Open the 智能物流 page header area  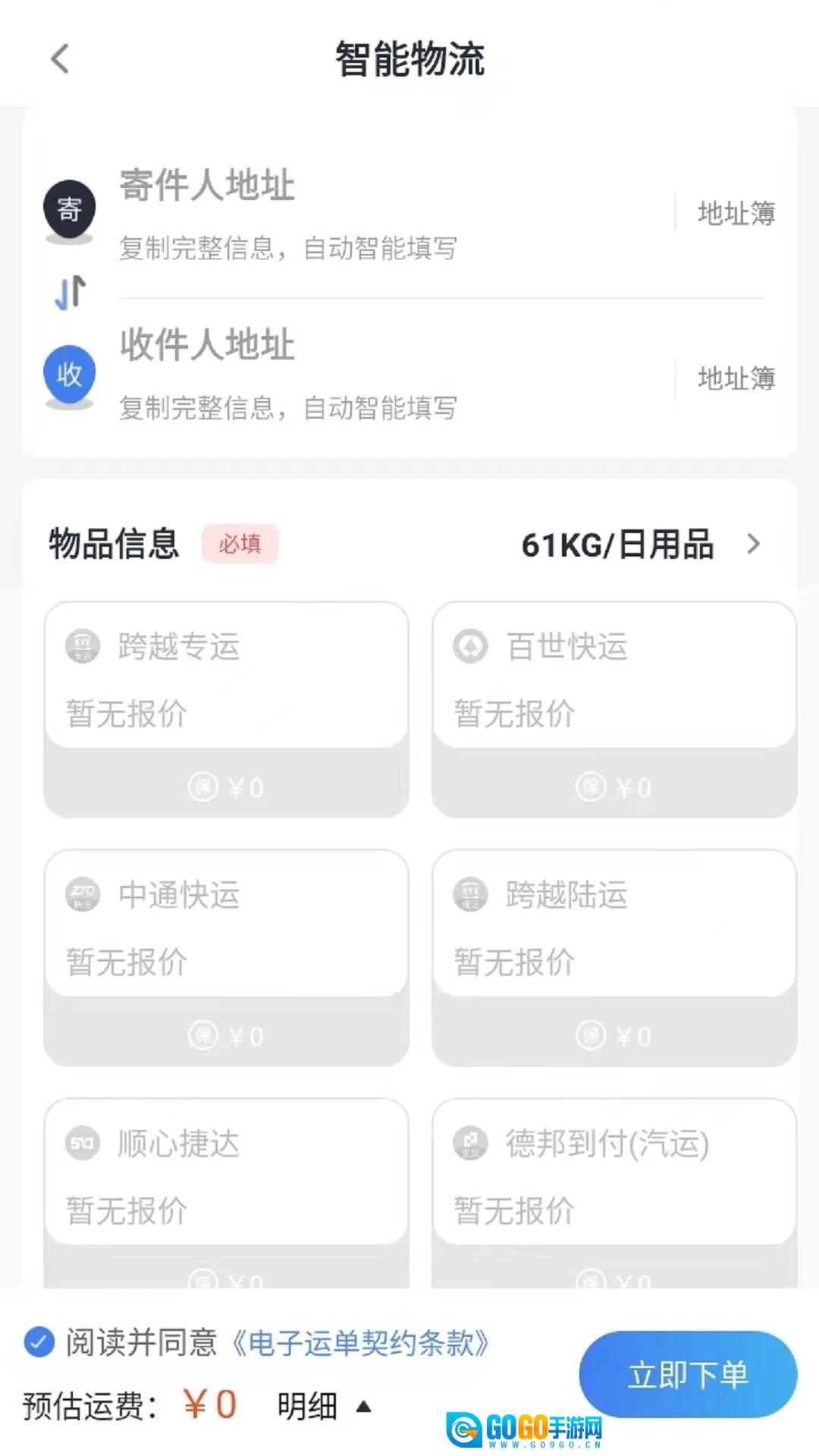(409, 60)
